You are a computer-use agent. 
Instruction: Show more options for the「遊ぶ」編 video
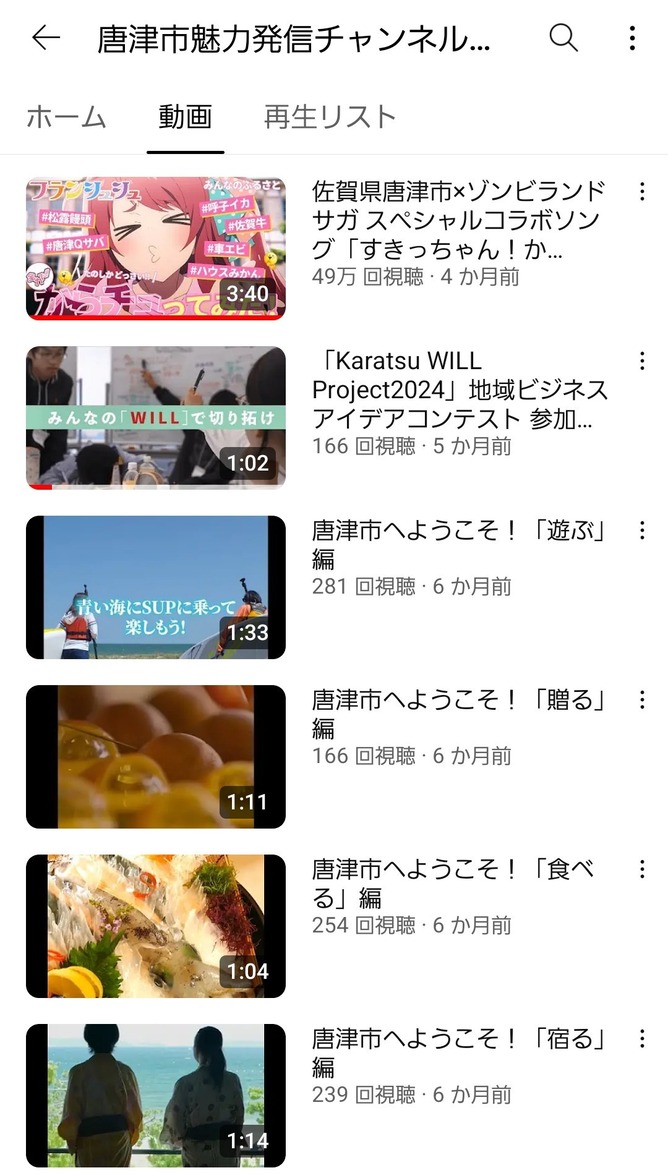coord(642,531)
